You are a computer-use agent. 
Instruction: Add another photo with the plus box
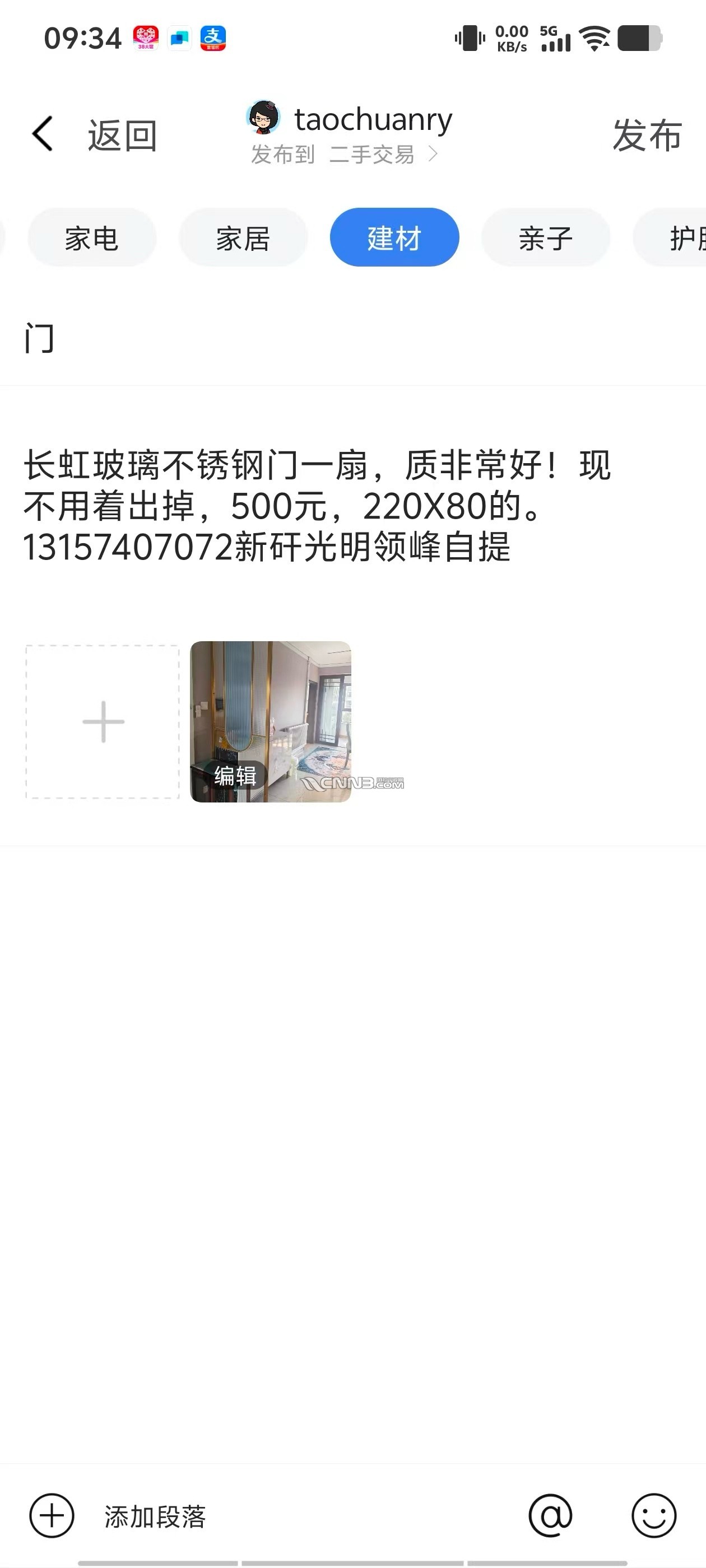tap(103, 722)
